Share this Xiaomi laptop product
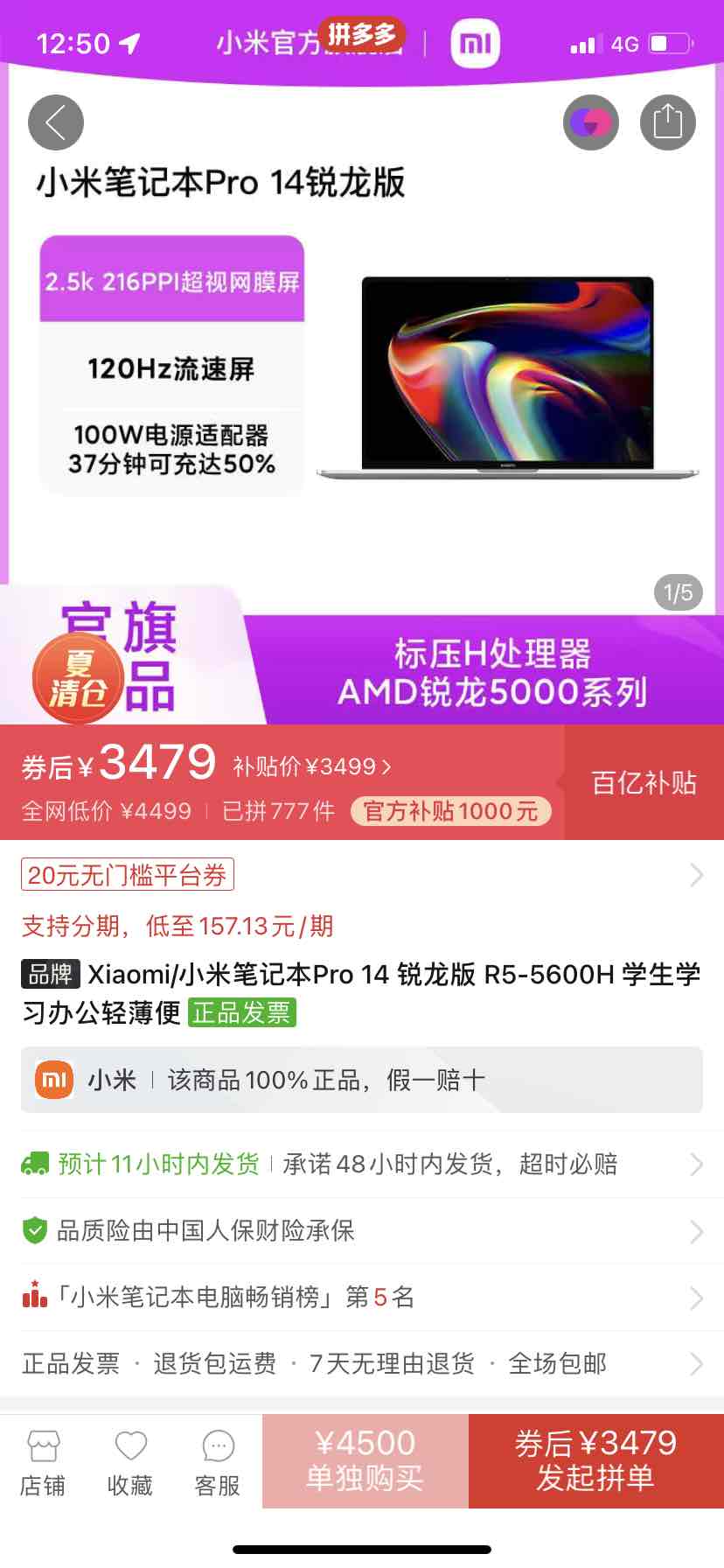 (668, 122)
